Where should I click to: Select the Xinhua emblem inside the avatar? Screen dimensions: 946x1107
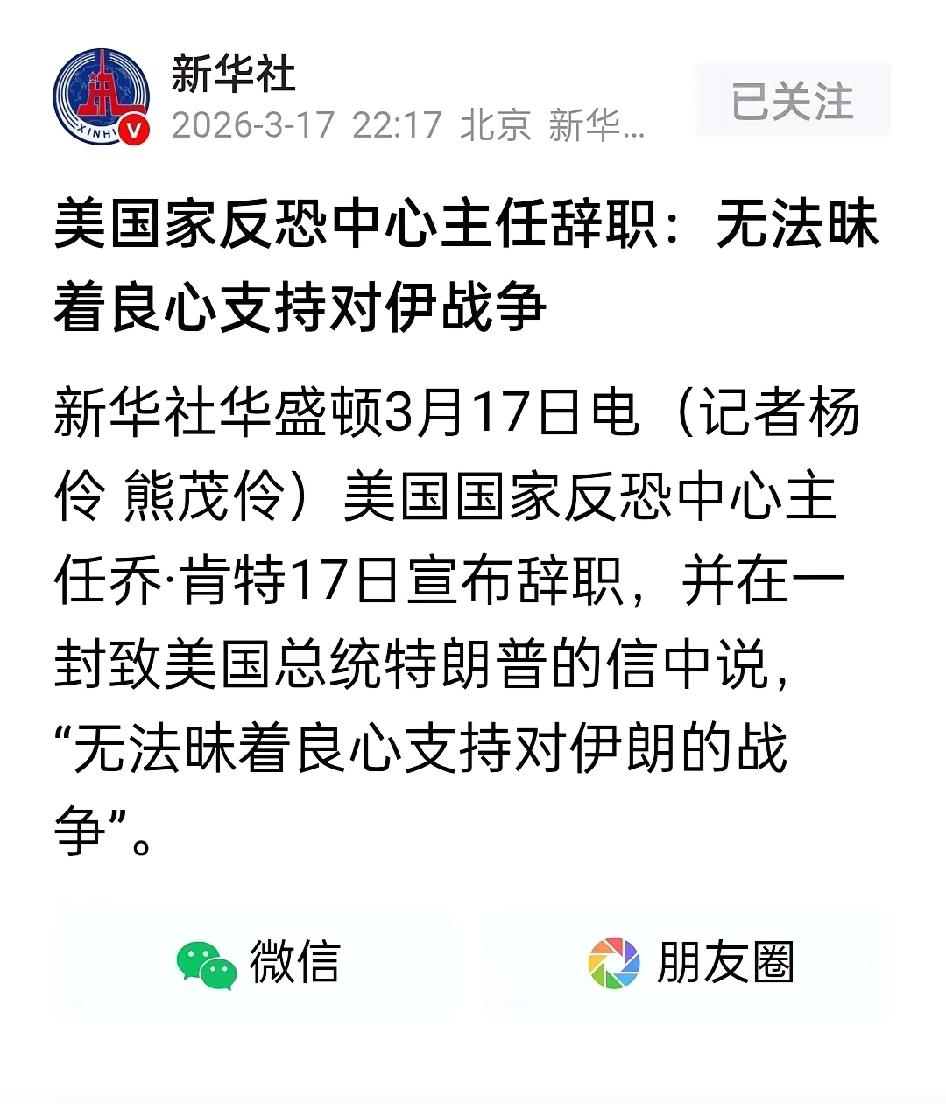tap(100, 88)
